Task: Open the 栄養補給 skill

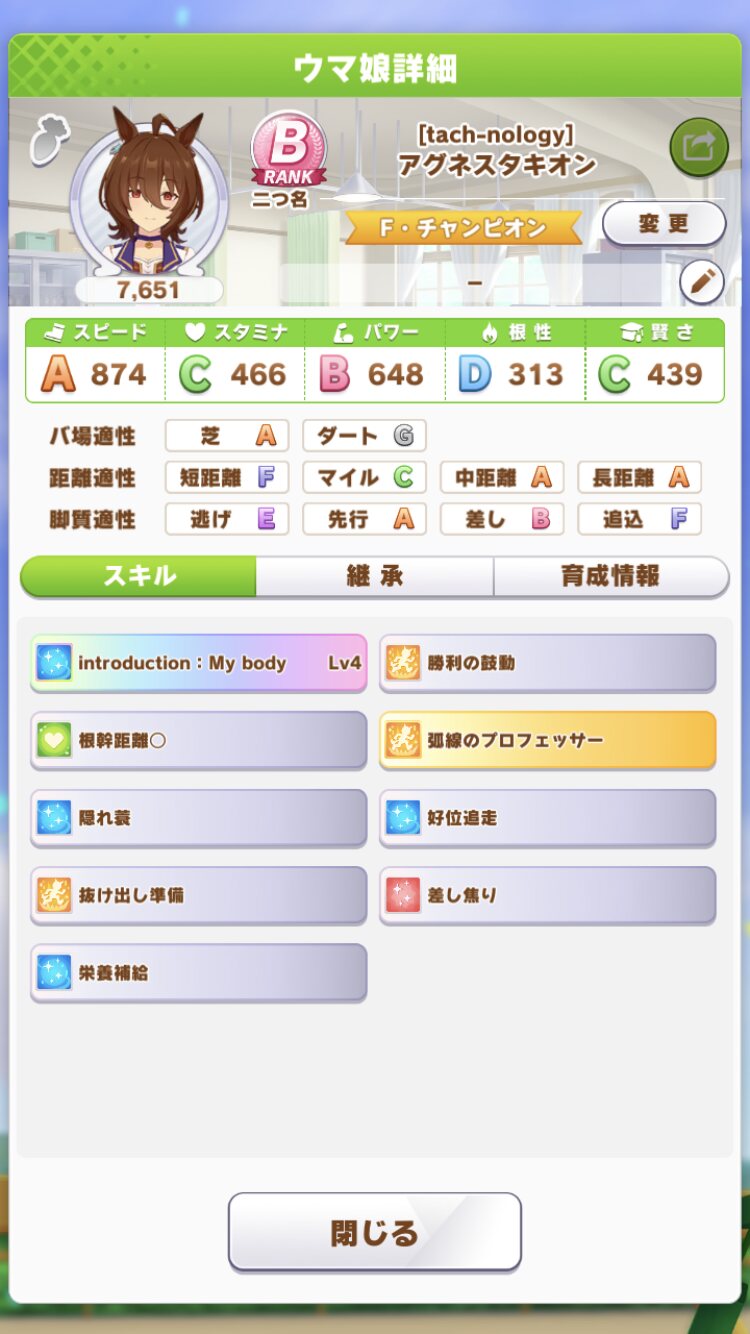Action: tap(199, 972)
